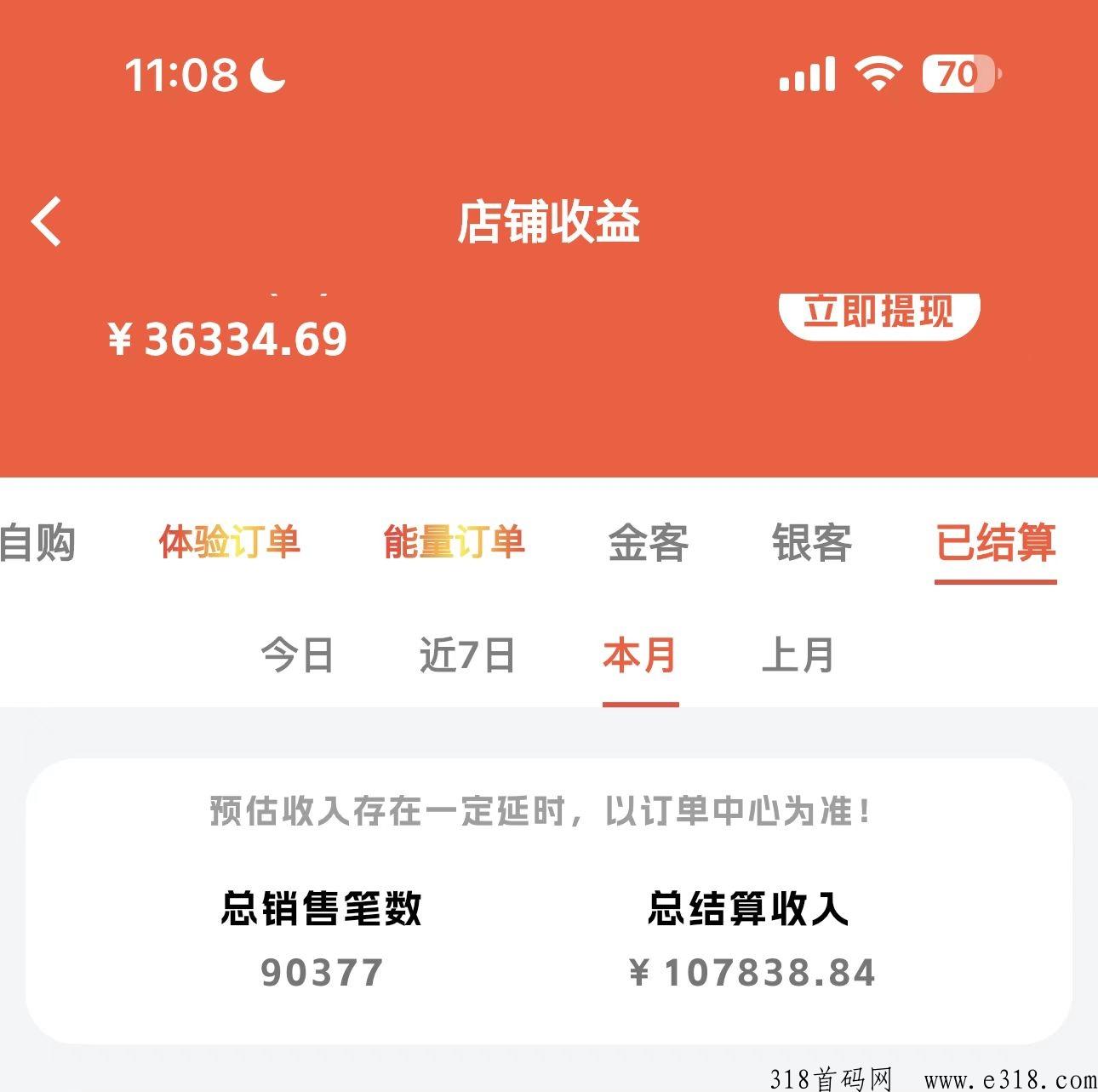Show earnings for 近7日

(x=467, y=655)
